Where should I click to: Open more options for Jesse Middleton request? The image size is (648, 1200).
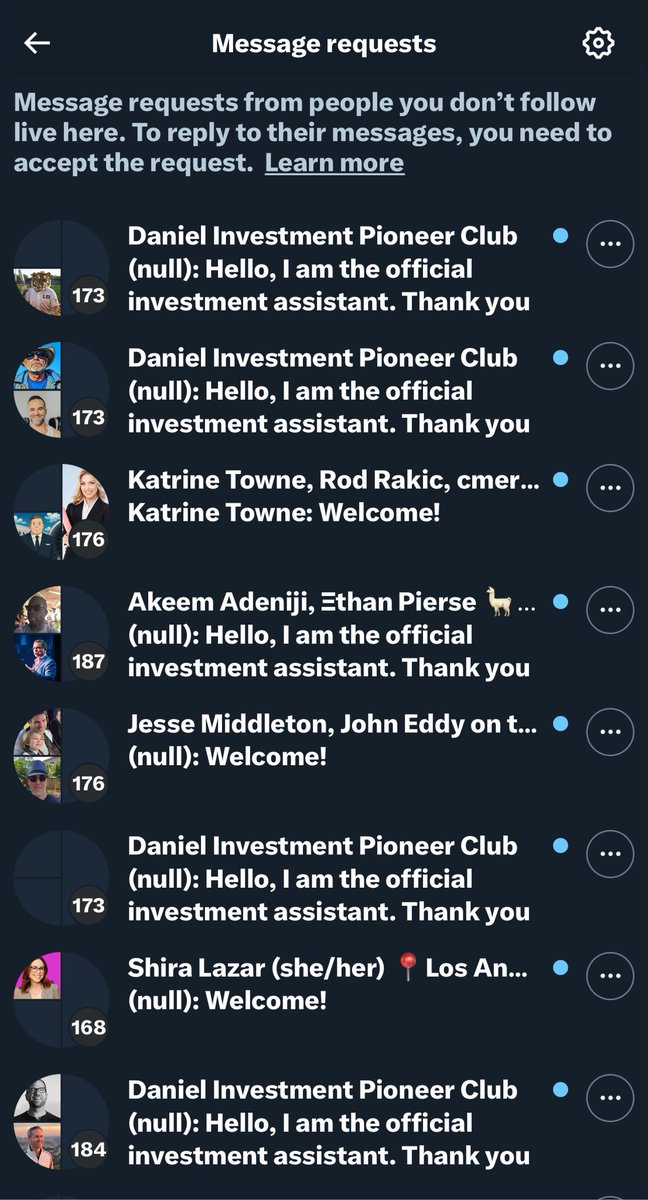(610, 732)
